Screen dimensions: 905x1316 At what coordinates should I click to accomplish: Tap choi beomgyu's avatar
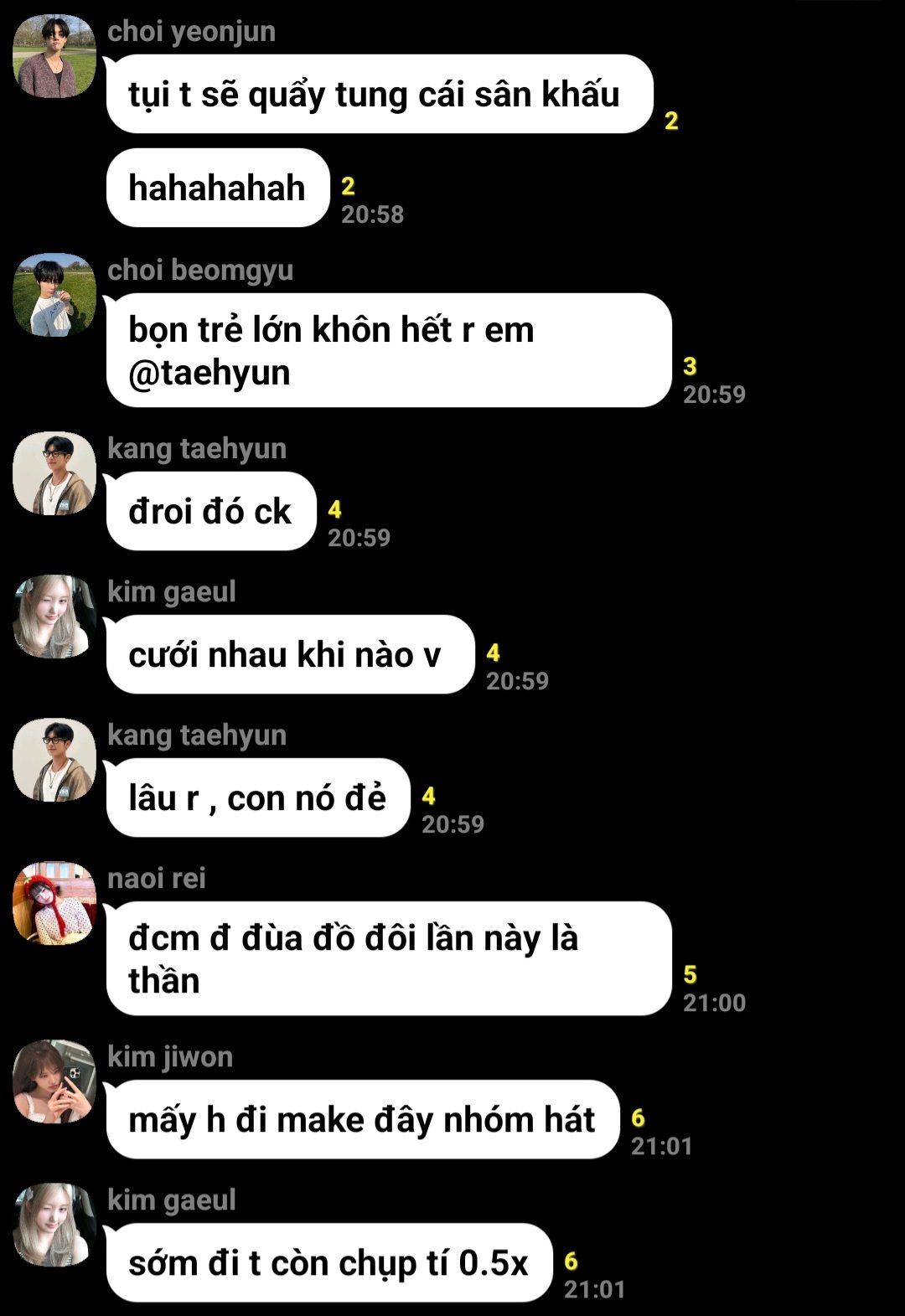[x=54, y=295]
